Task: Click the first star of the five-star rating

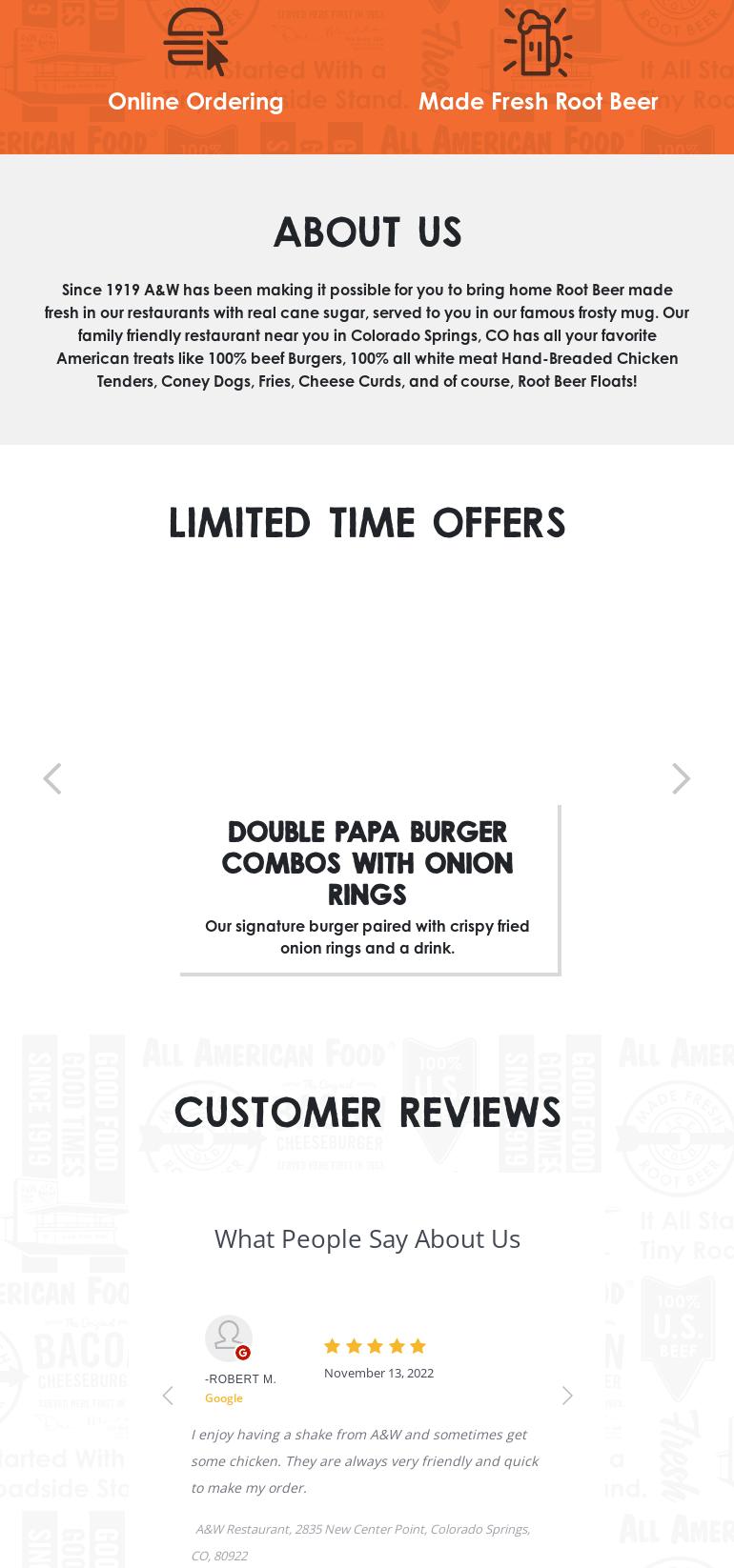Action: click(x=332, y=1346)
